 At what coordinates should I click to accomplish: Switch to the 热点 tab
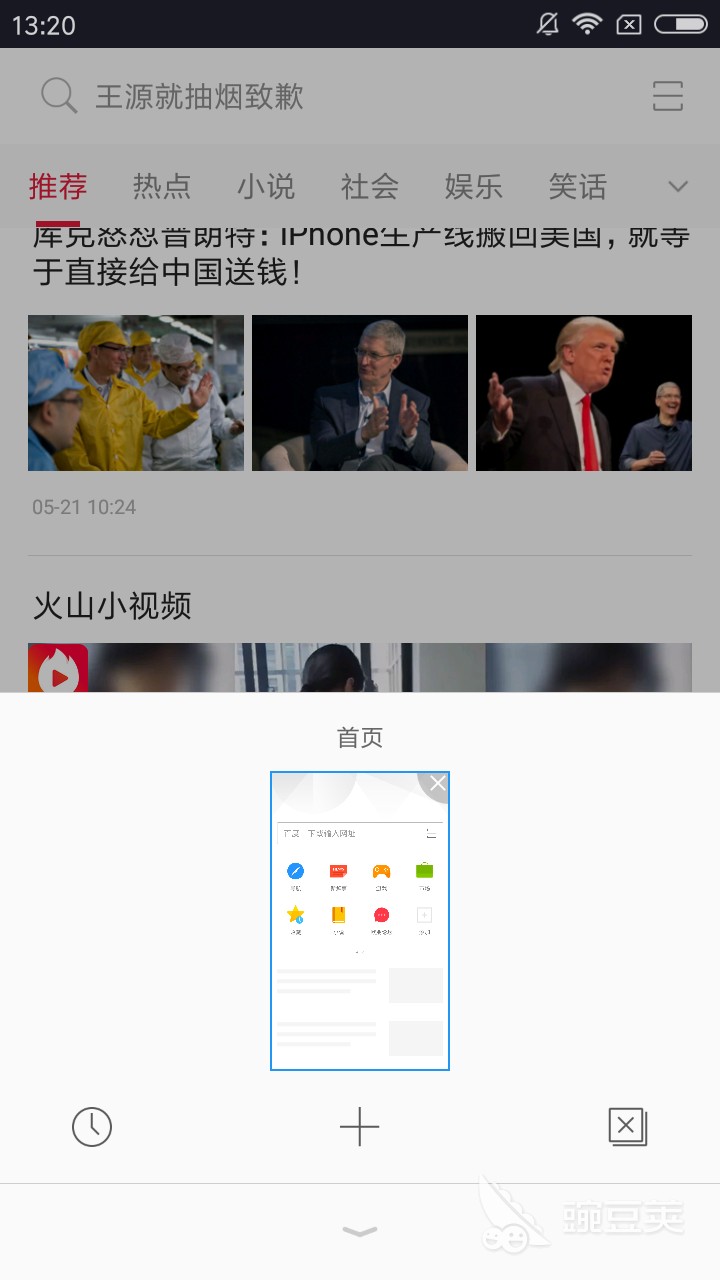click(x=162, y=186)
